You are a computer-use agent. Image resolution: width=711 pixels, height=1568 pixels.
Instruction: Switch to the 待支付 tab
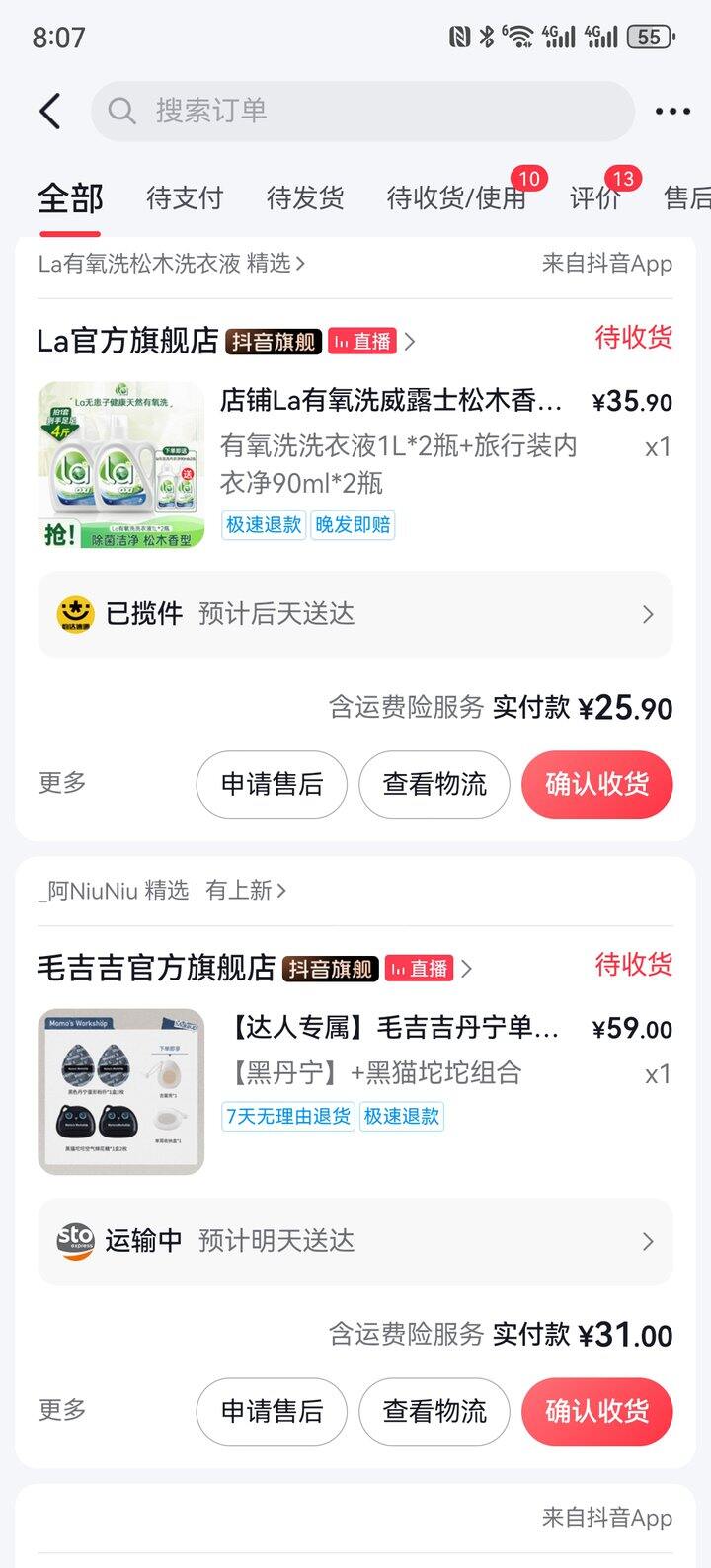[x=185, y=197]
